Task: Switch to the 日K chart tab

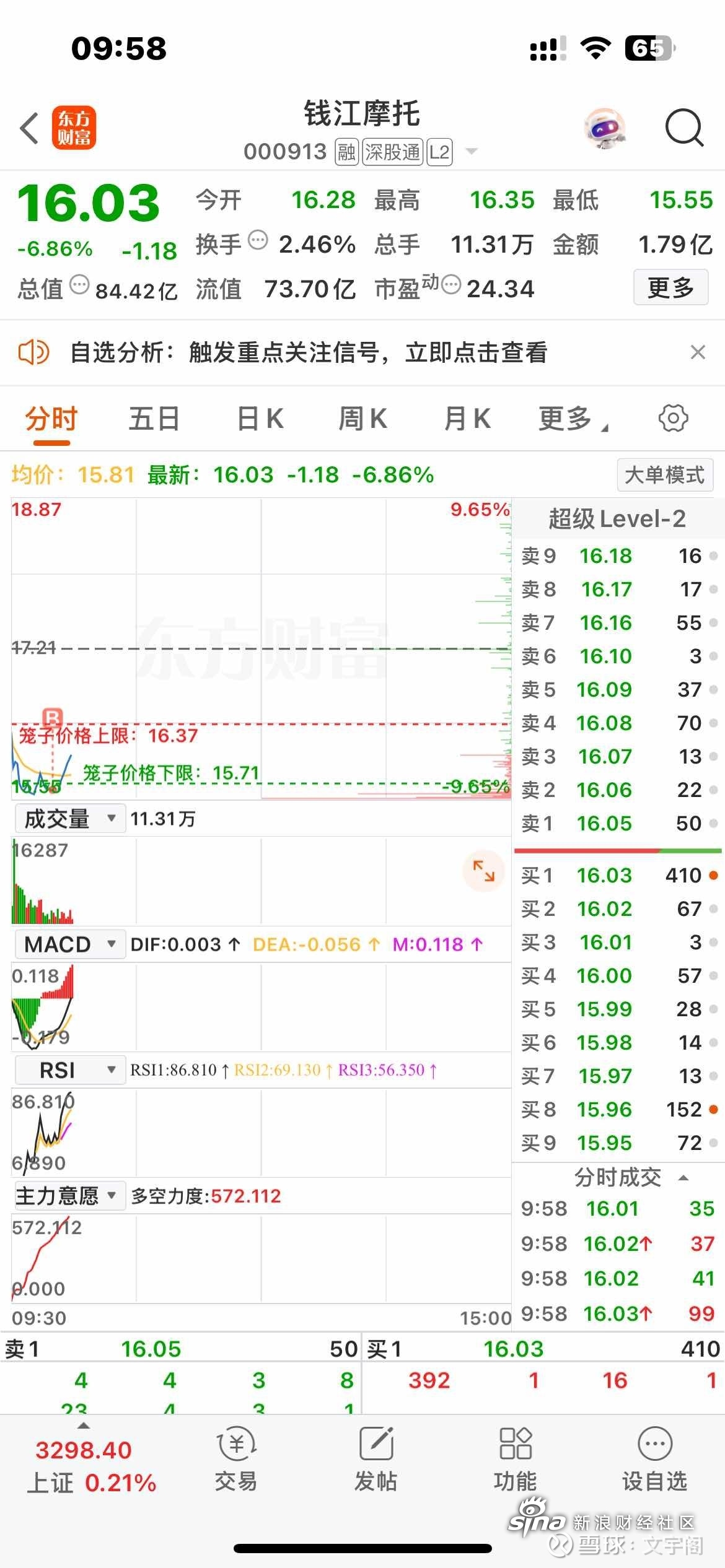Action: pos(260,419)
